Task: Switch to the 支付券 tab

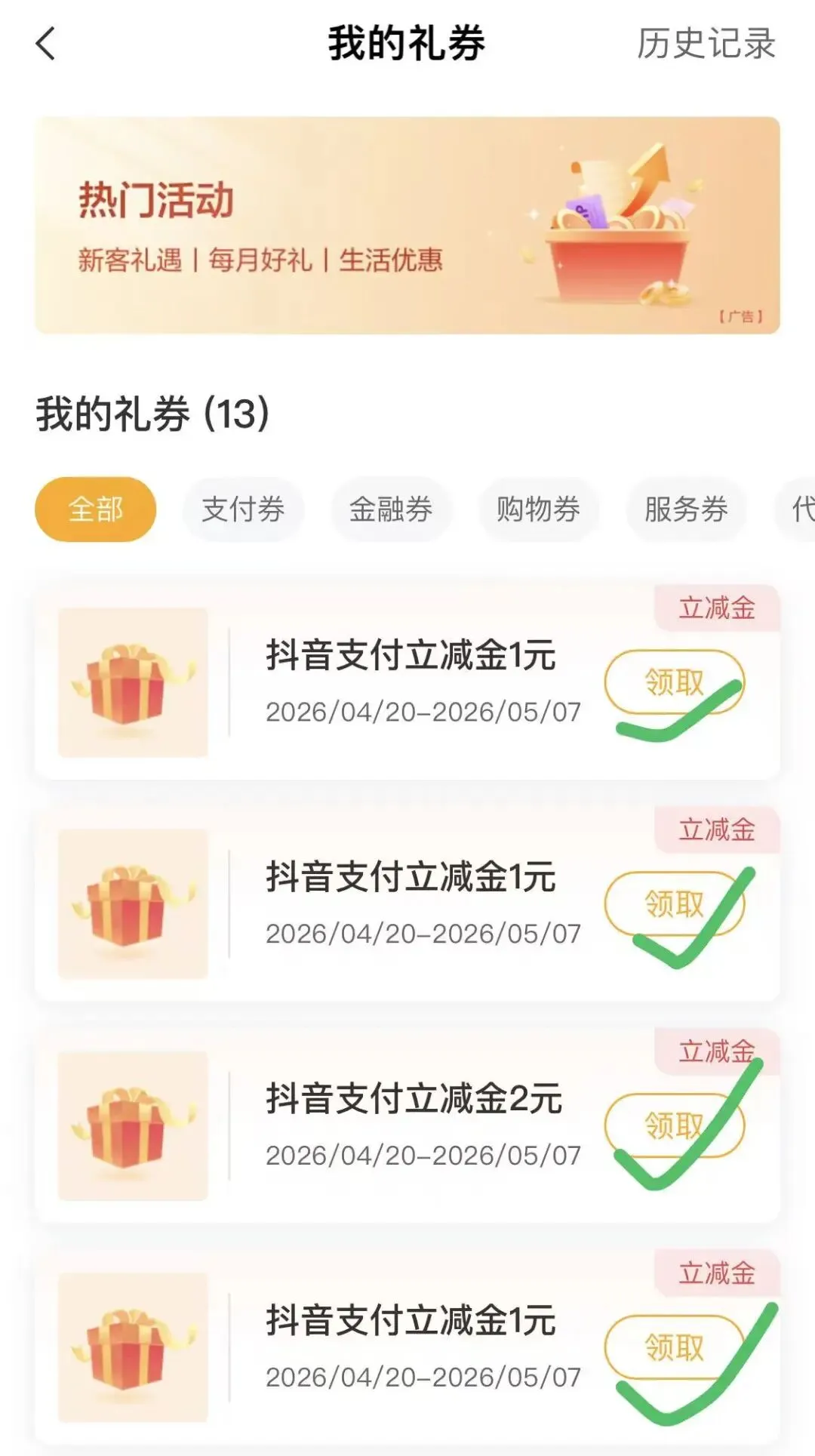Action: pos(243,509)
